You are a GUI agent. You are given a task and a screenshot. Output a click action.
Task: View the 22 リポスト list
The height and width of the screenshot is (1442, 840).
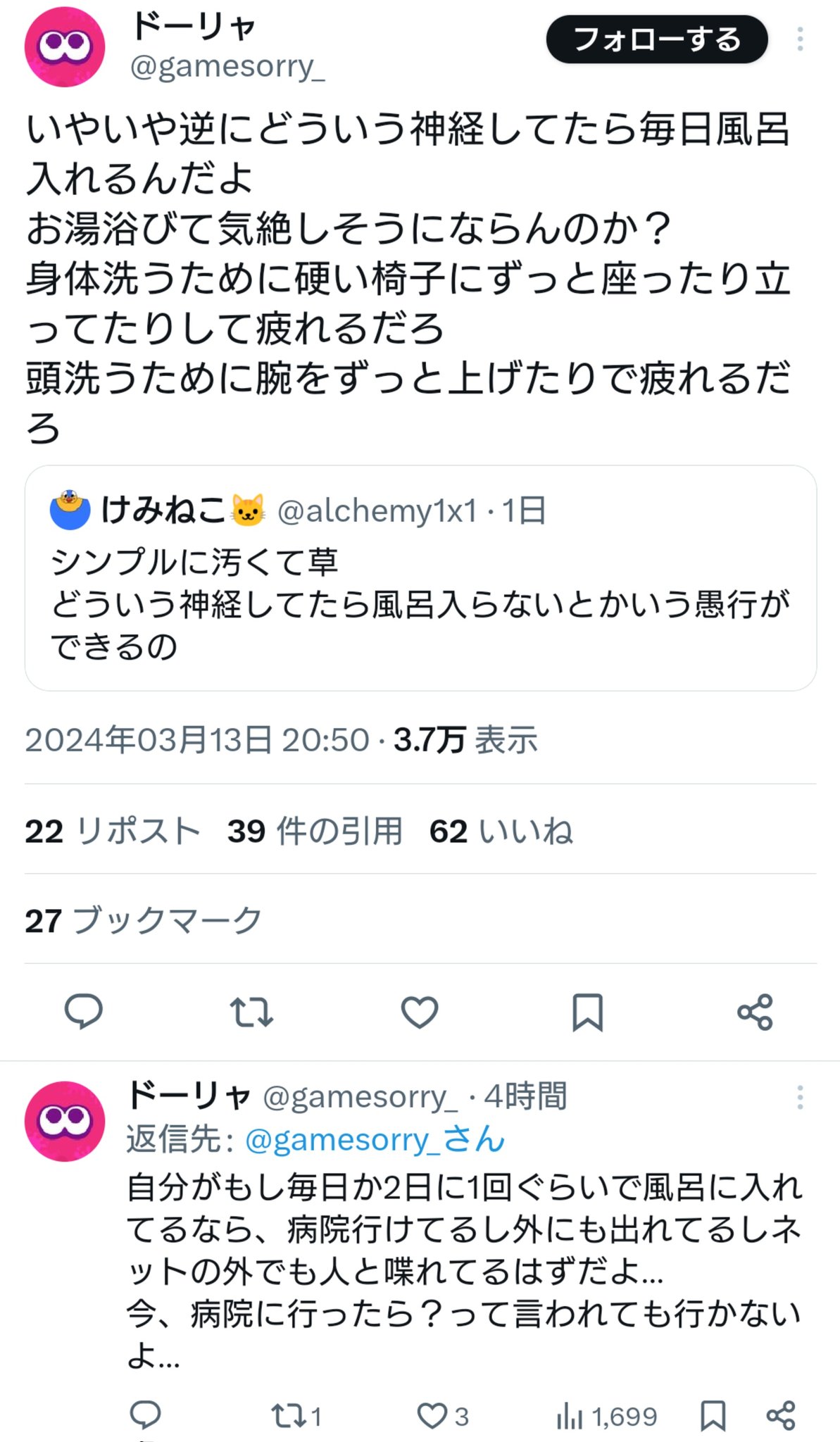(113, 831)
